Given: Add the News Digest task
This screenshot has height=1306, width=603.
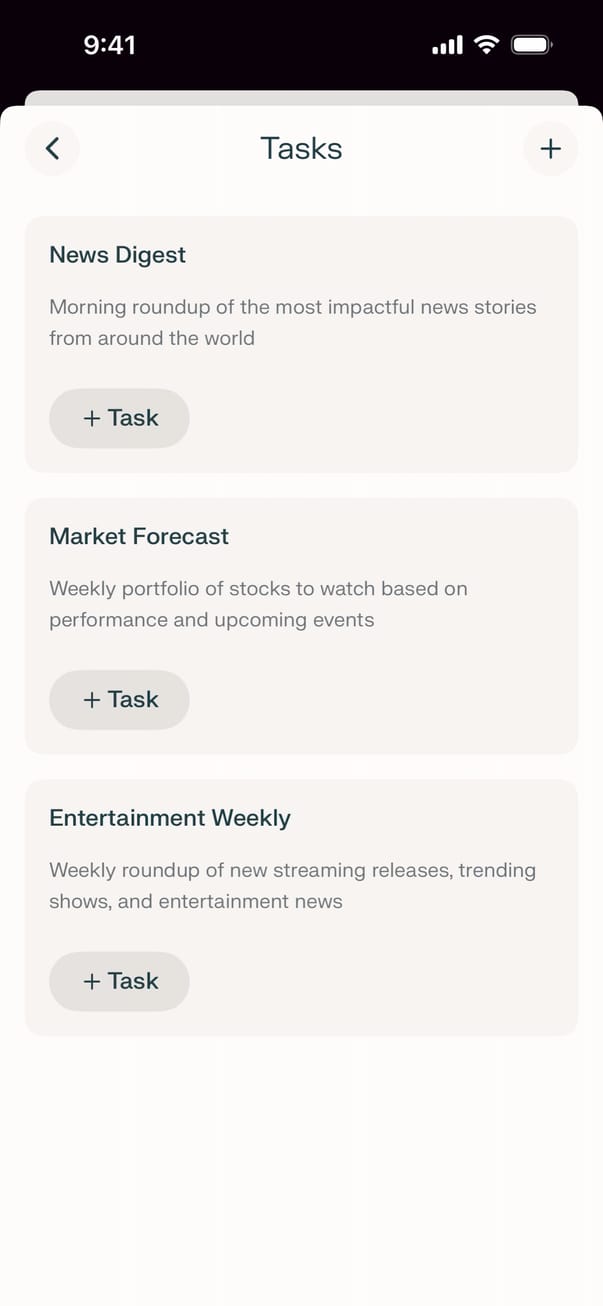Looking at the screenshot, I should [119, 418].
